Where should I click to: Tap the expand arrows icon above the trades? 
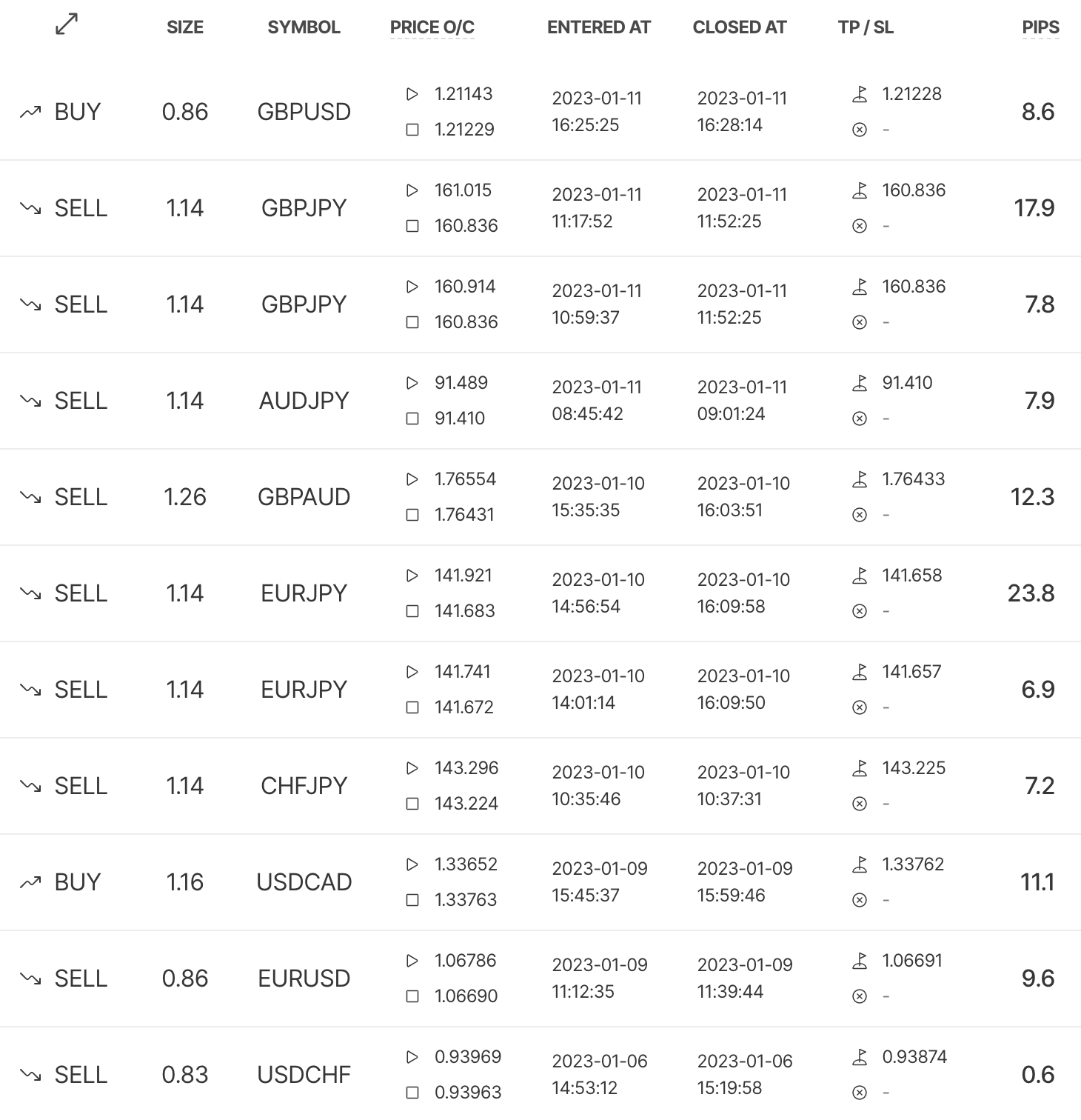67,25
